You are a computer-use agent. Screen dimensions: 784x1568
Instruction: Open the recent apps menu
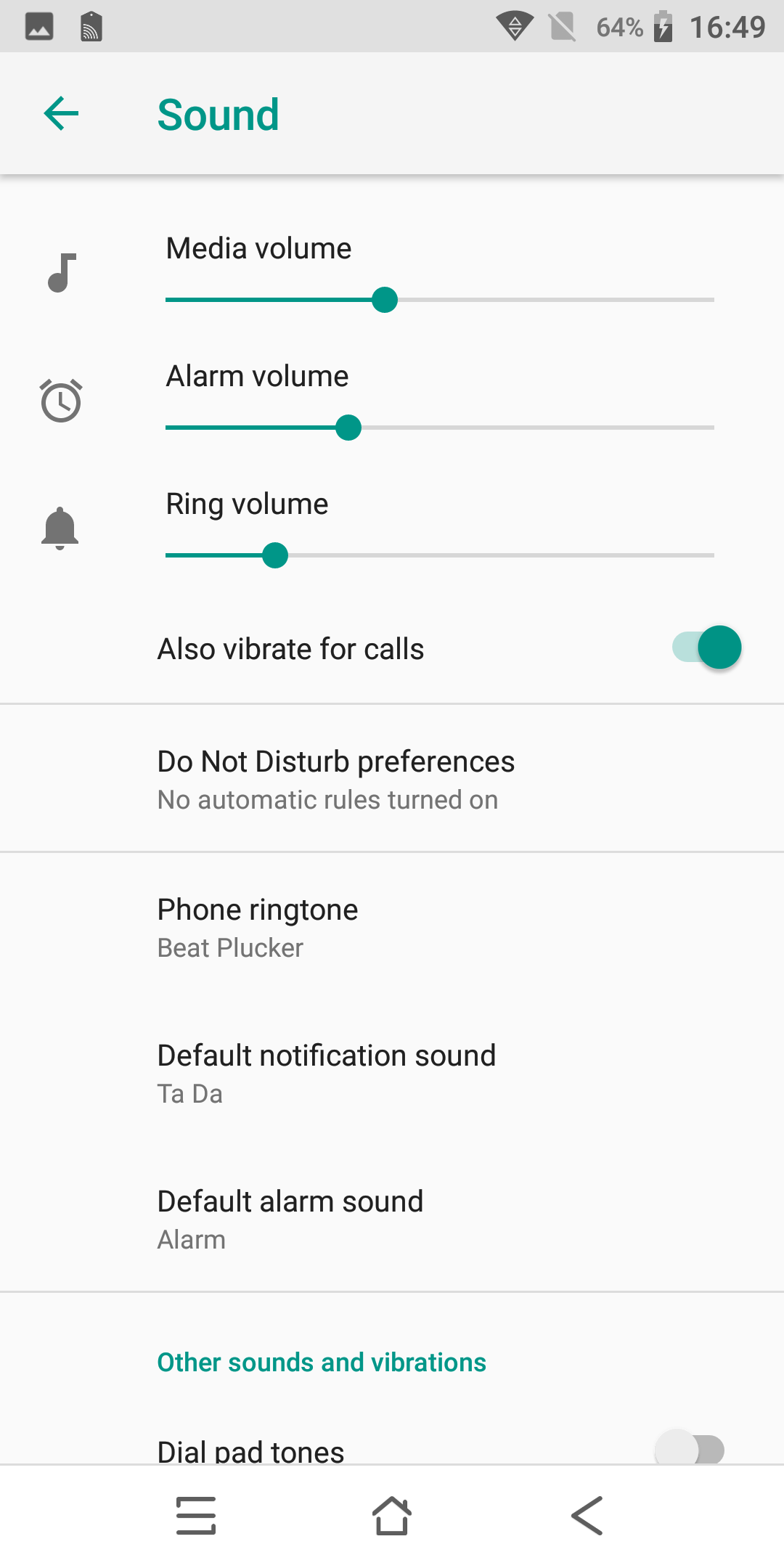(196, 1516)
